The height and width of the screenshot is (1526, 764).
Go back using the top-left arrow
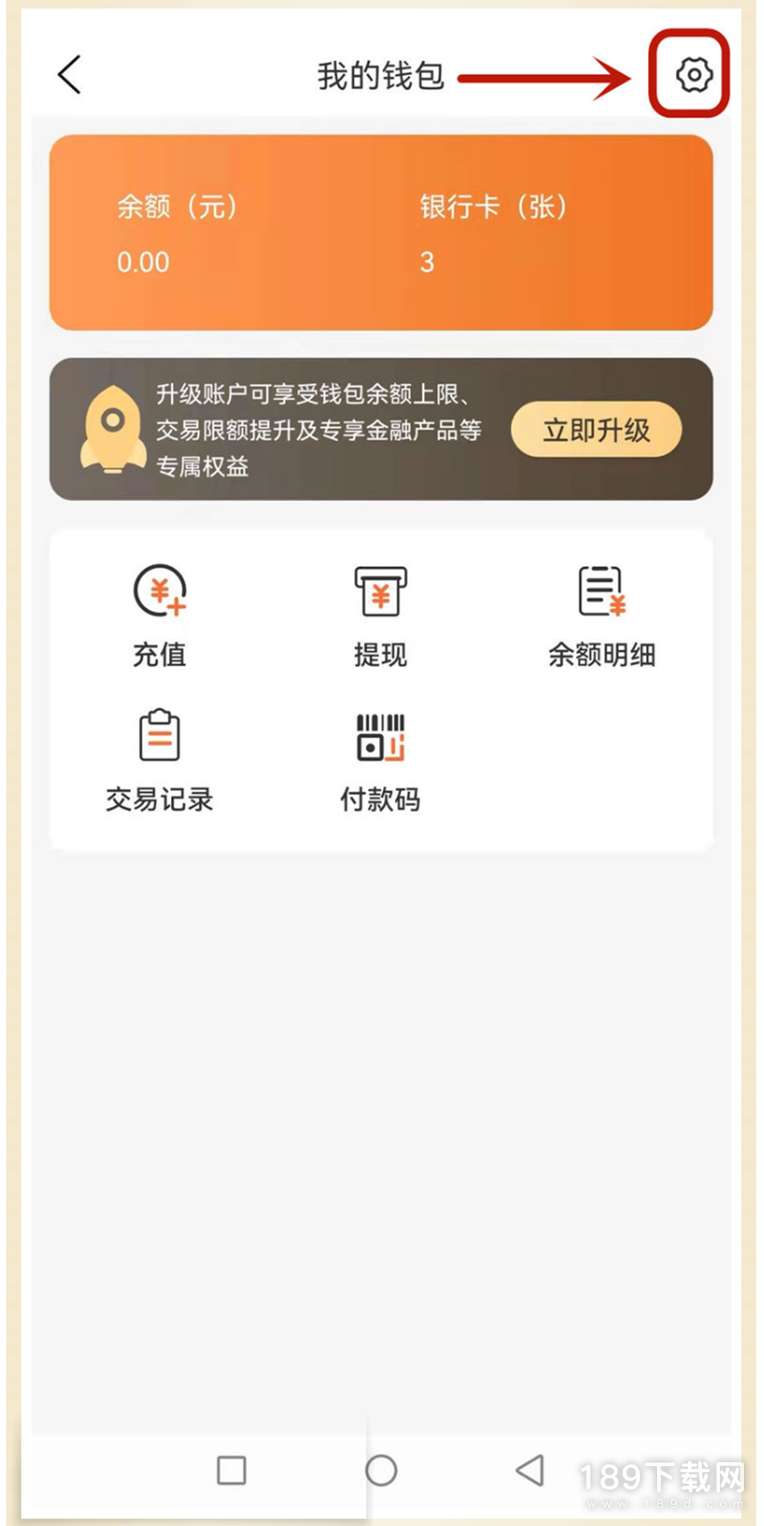tap(69, 75)
